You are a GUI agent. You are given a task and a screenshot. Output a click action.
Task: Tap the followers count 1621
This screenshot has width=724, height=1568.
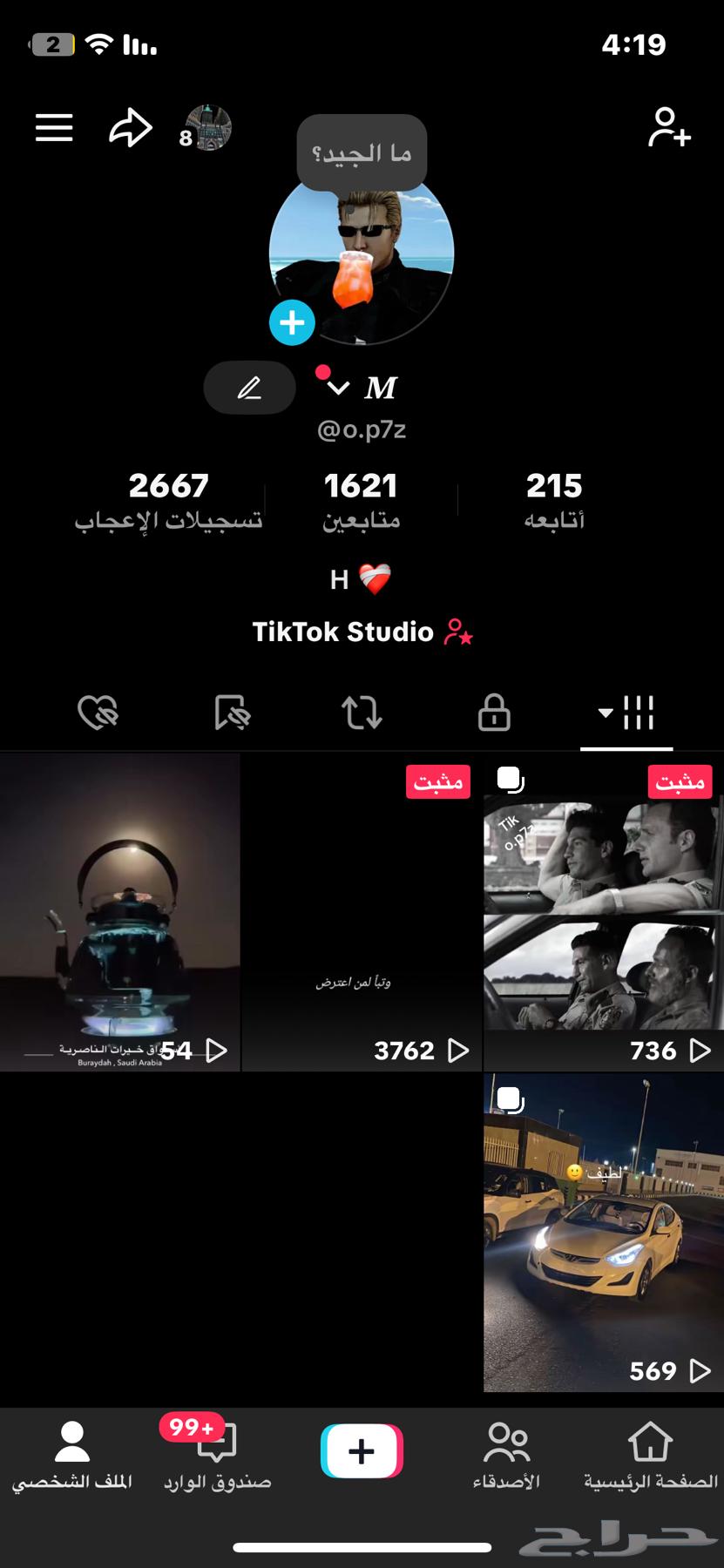[x=361, y=485]
